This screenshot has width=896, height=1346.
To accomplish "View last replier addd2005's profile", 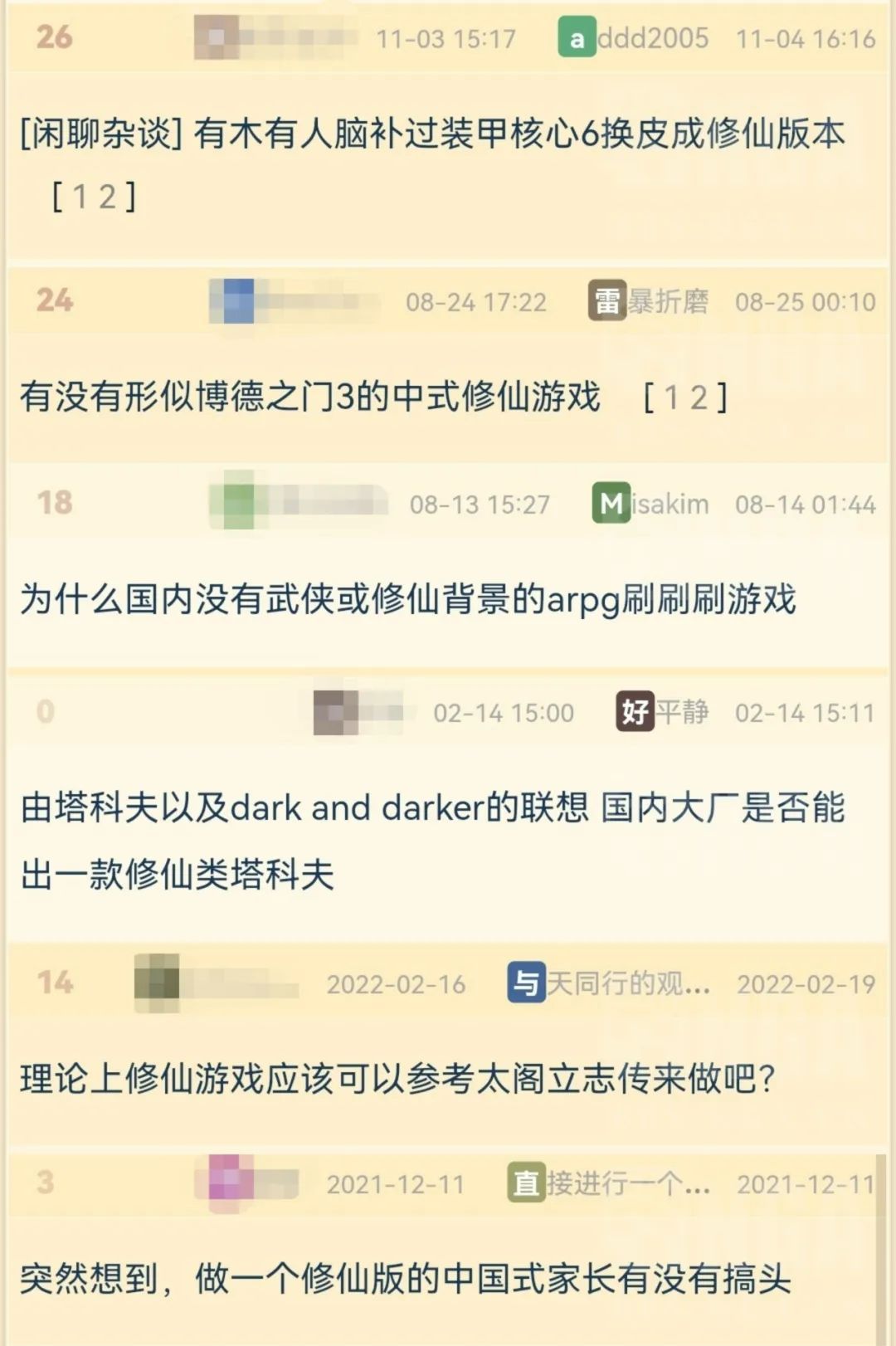I will click(x=635, y=38).
